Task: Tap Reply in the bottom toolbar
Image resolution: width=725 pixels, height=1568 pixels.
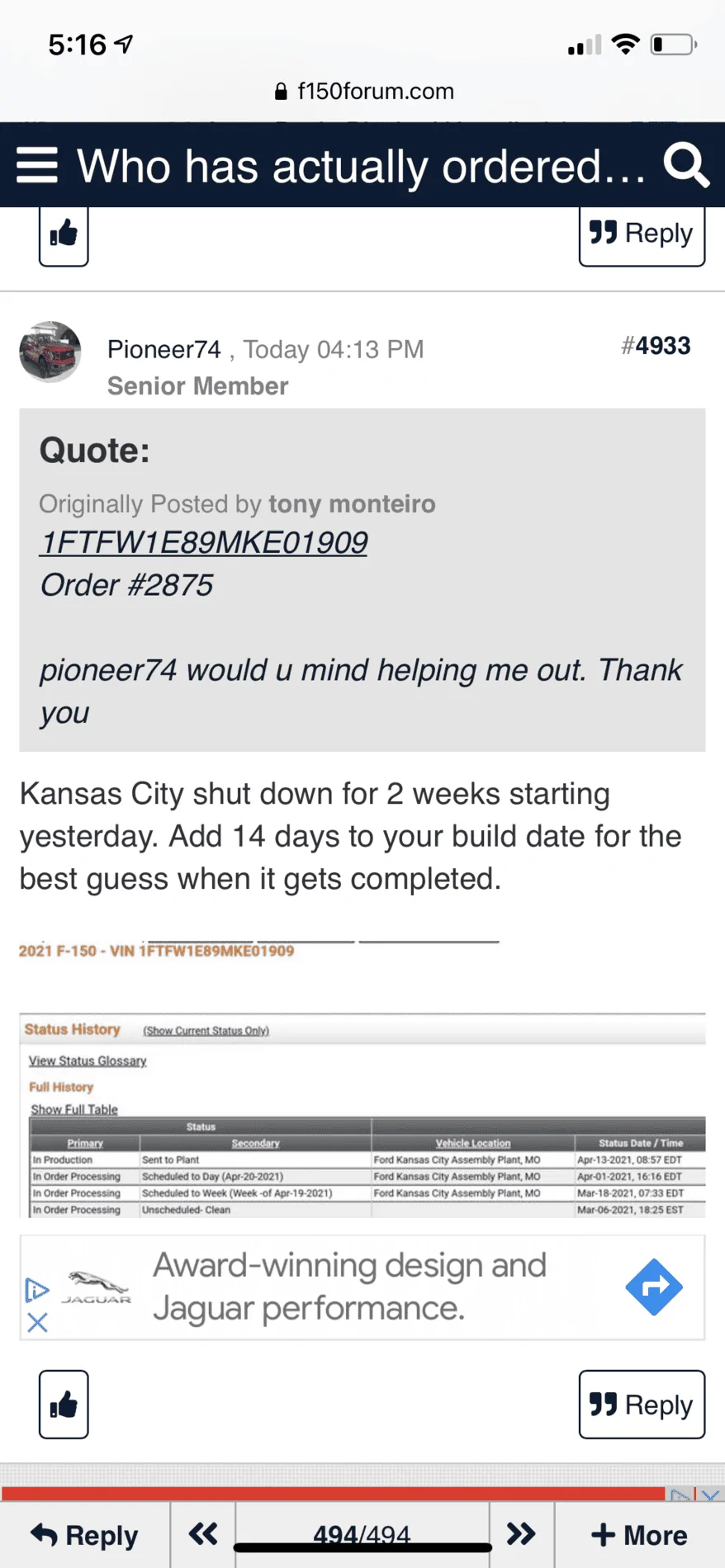Action: tap(85, 1535)
